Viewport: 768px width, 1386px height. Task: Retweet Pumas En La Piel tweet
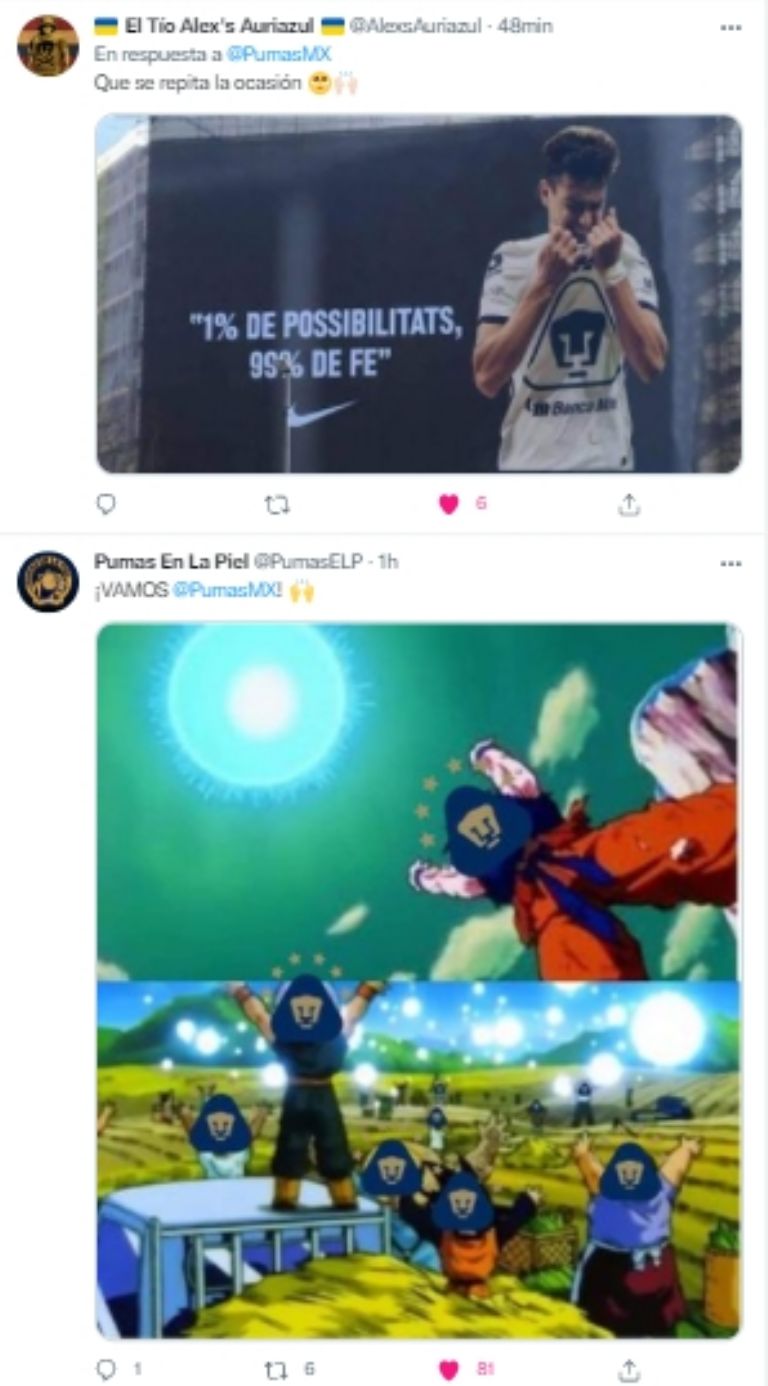click(277, 1369)
